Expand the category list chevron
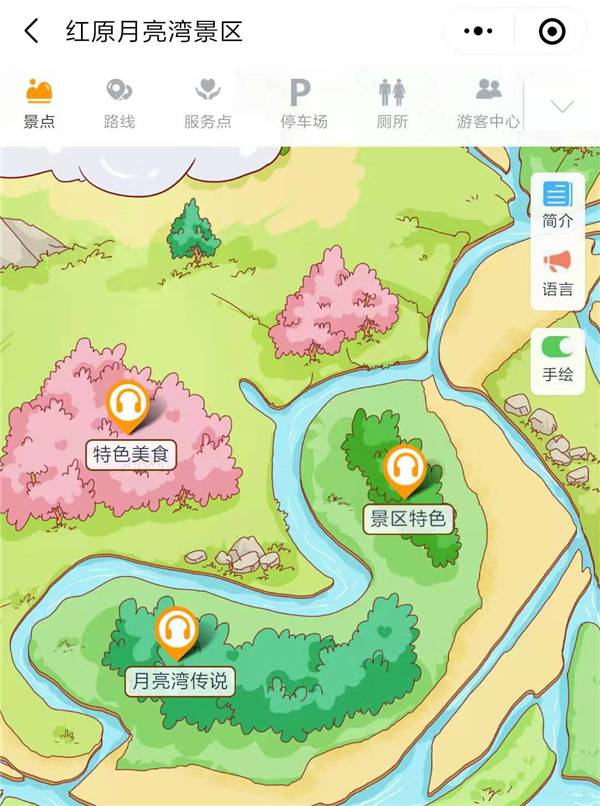This screenshot has height=806, width=600. (562, 106)
